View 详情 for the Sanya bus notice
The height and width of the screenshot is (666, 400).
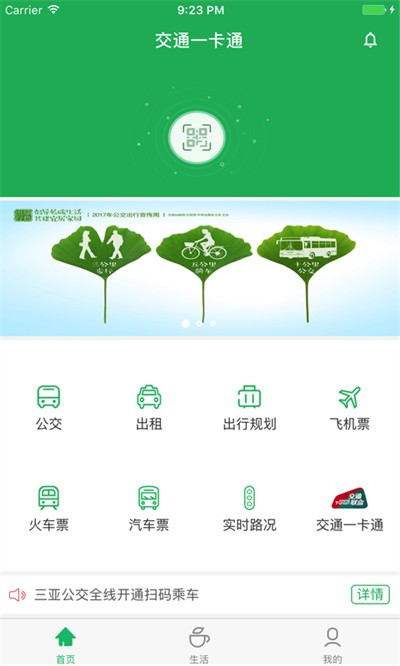(x=370, y=594)
